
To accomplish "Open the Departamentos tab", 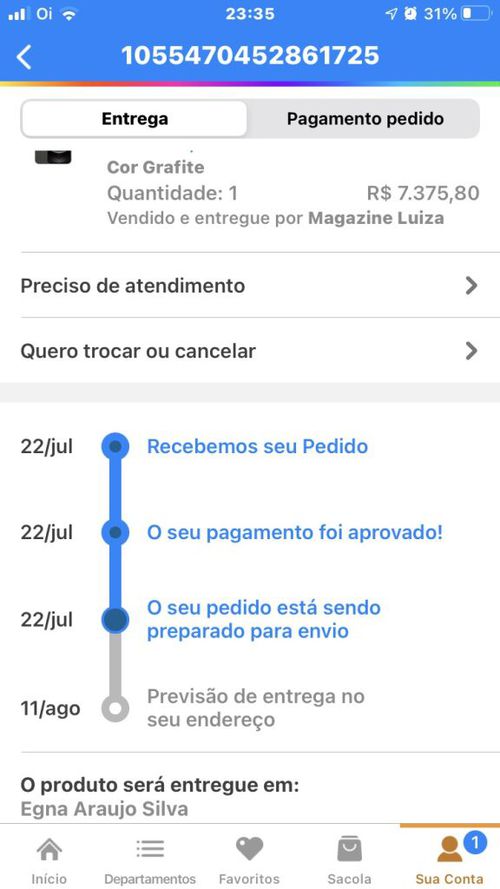I will (x=150, y=858).
